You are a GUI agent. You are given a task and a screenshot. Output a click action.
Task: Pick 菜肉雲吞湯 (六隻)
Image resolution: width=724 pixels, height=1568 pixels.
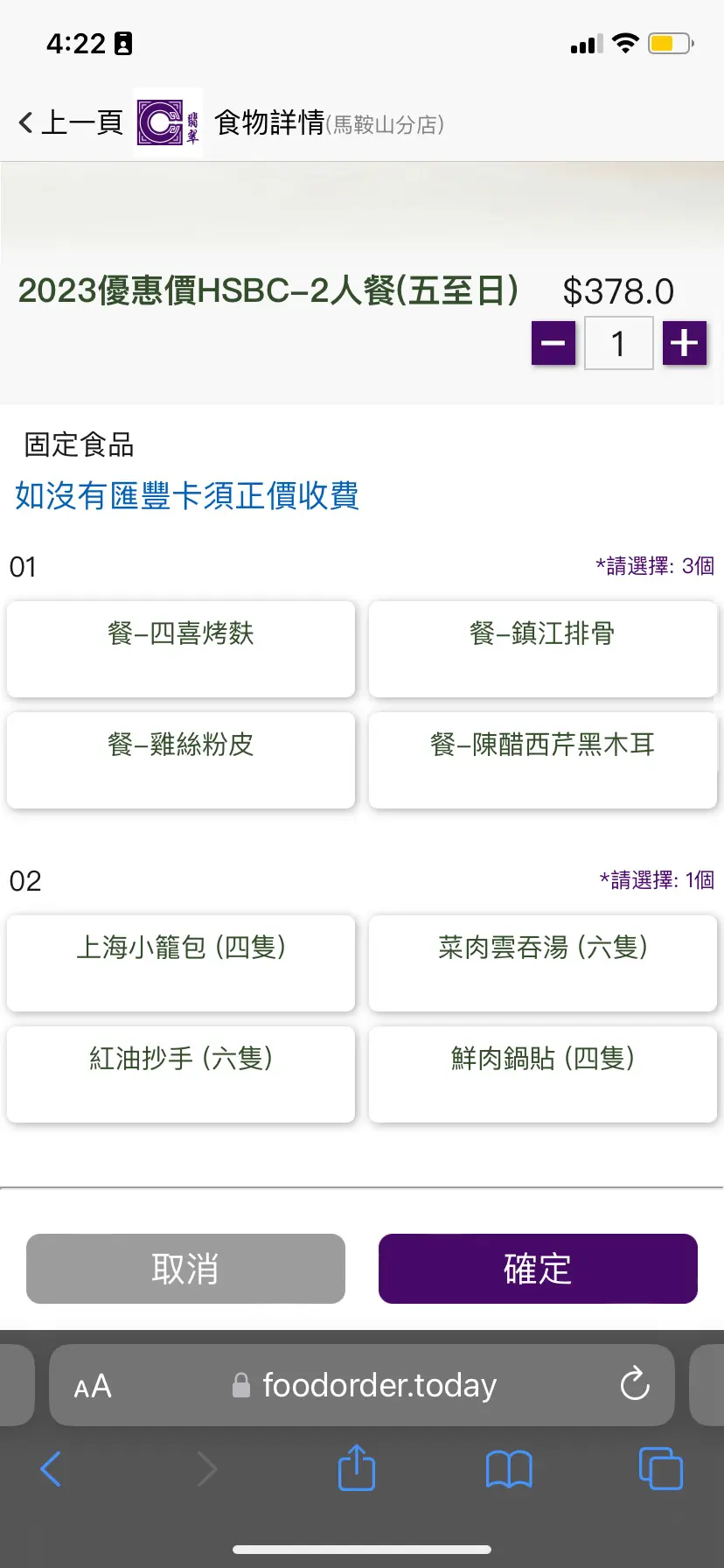tap(543, 962)
